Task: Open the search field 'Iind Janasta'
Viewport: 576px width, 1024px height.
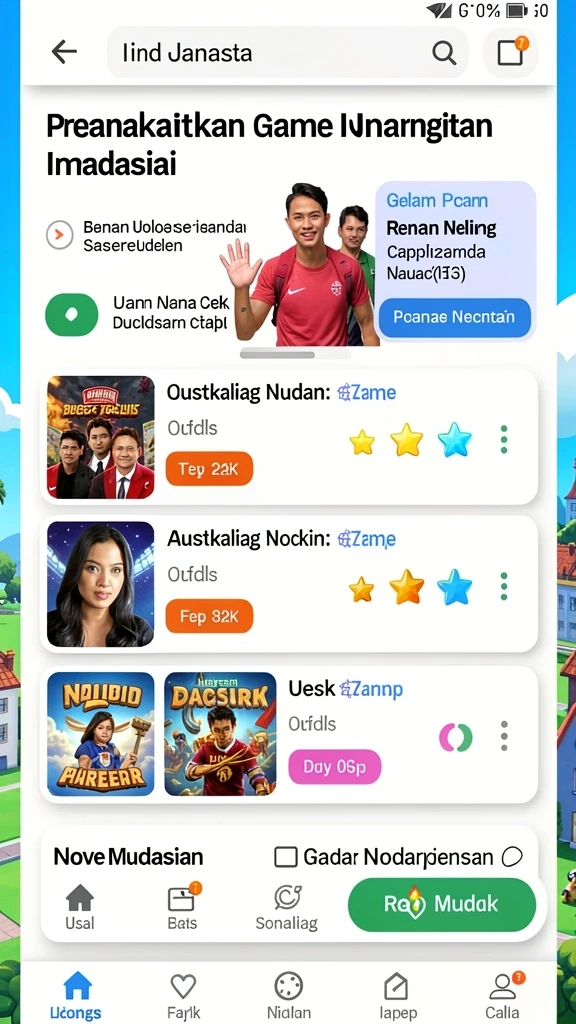Action: tap(288, 53)
